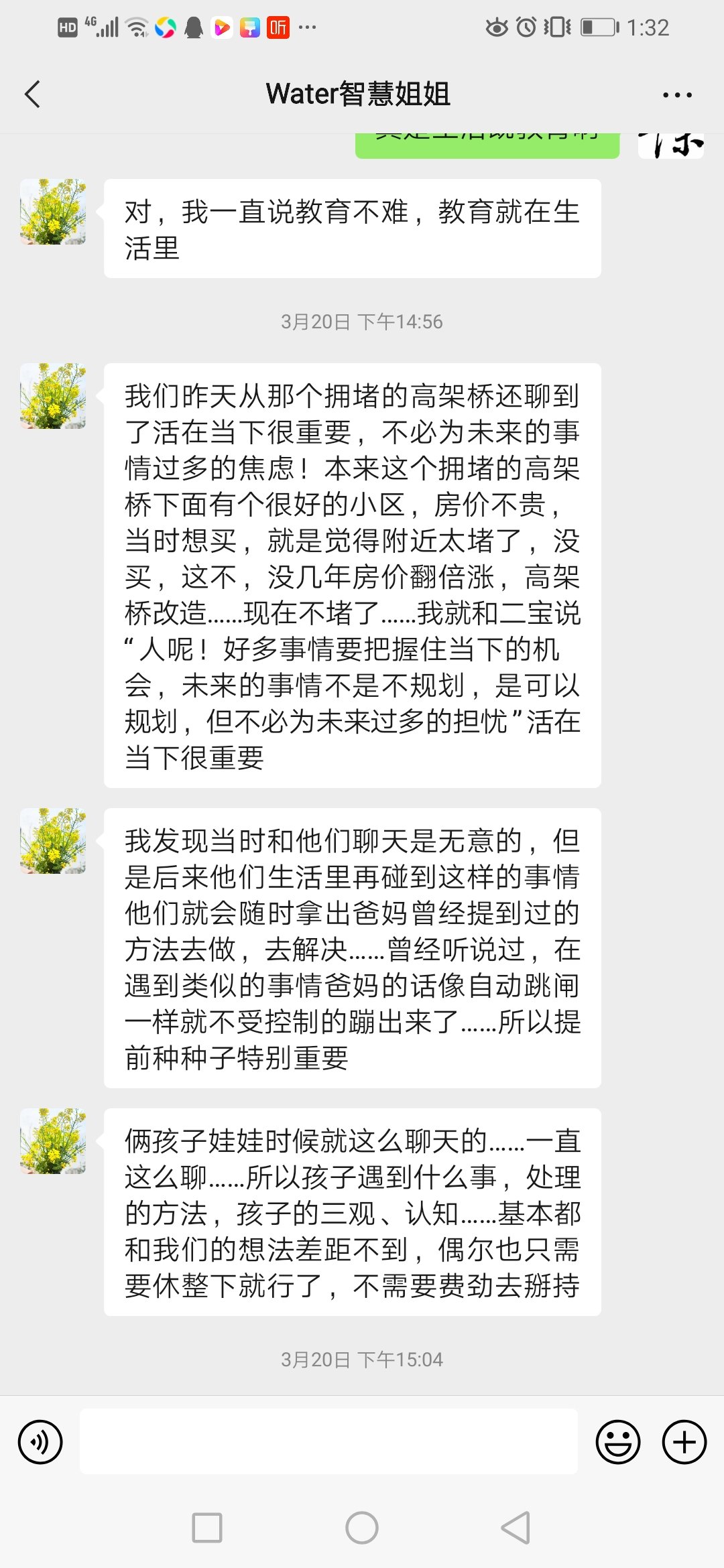Switch to voice message input mode
Screen dimensions: 724x1568
tap(40, 1441)
